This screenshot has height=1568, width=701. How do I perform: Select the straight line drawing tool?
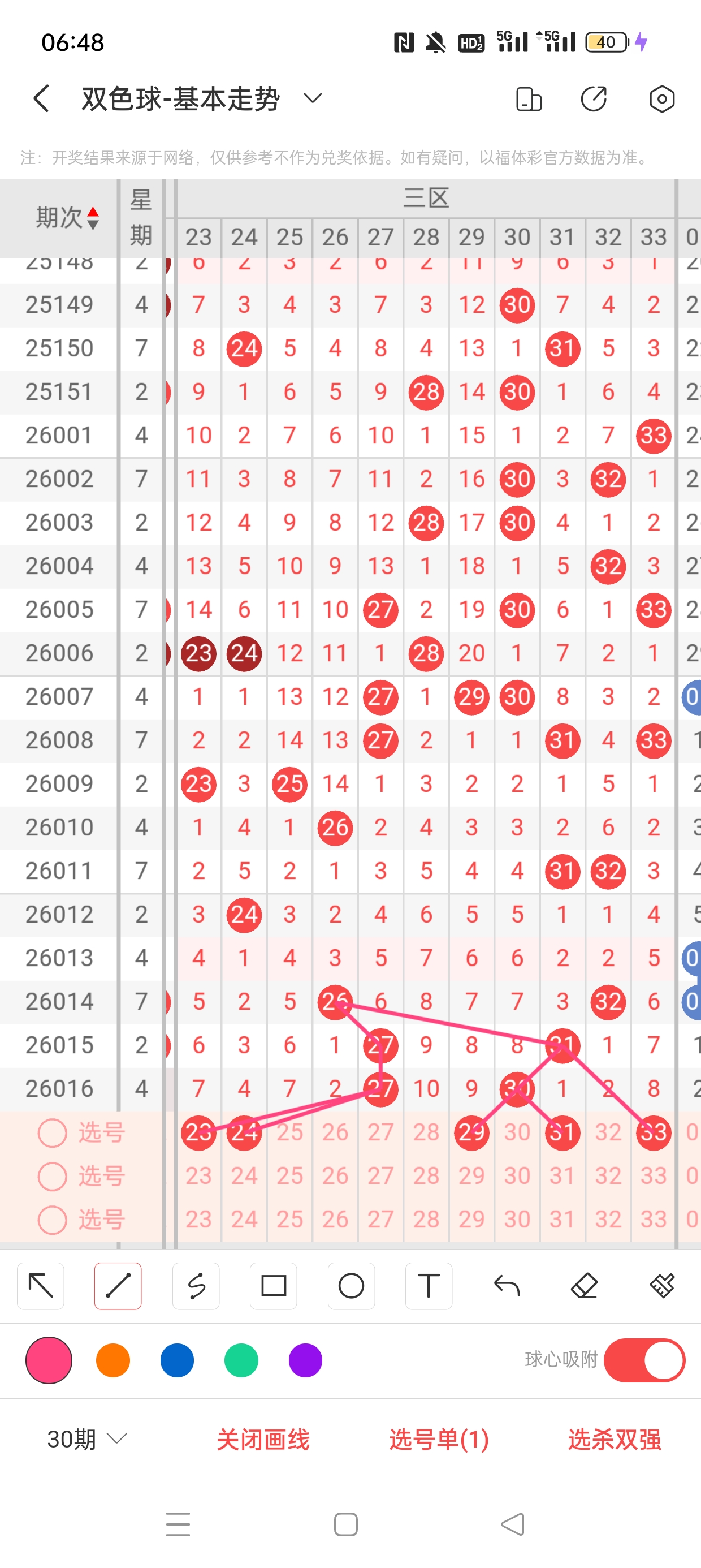click(x=118, y=1286)
